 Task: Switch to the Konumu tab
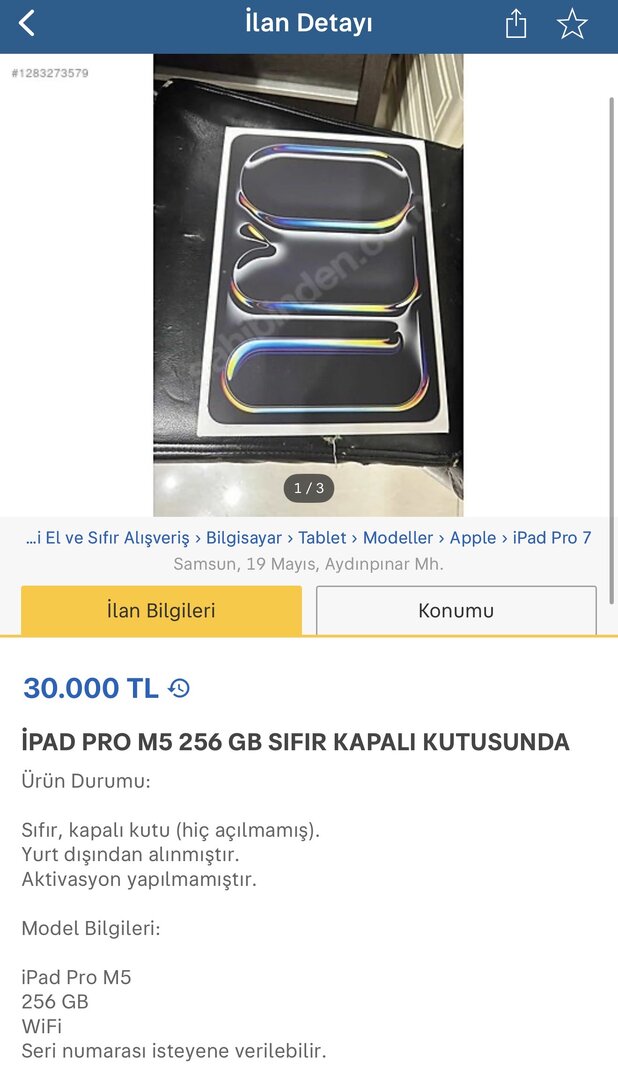pyautogui.click(x=456, y=610)
